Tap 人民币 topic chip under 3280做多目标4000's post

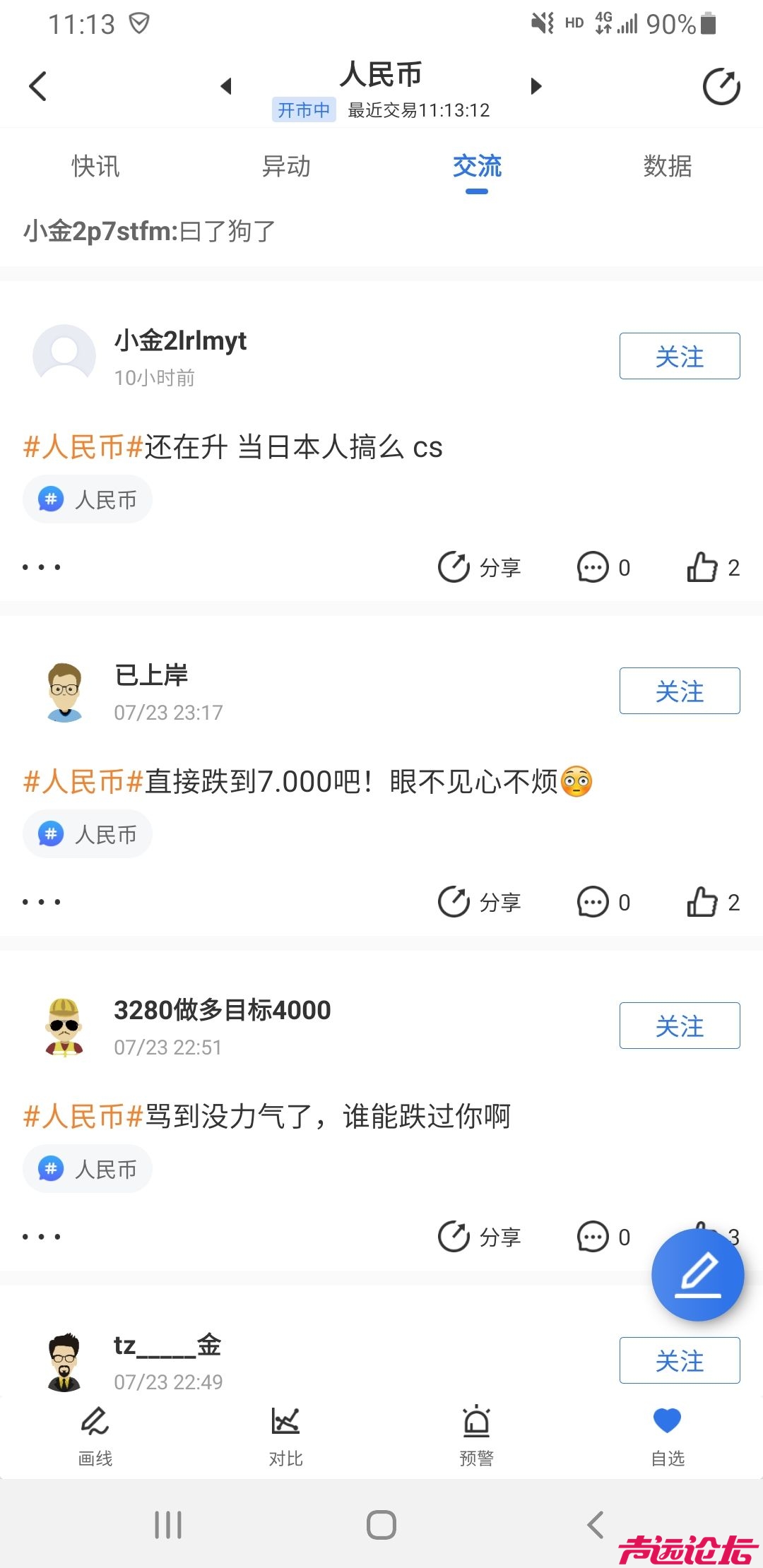point(88,1169)
